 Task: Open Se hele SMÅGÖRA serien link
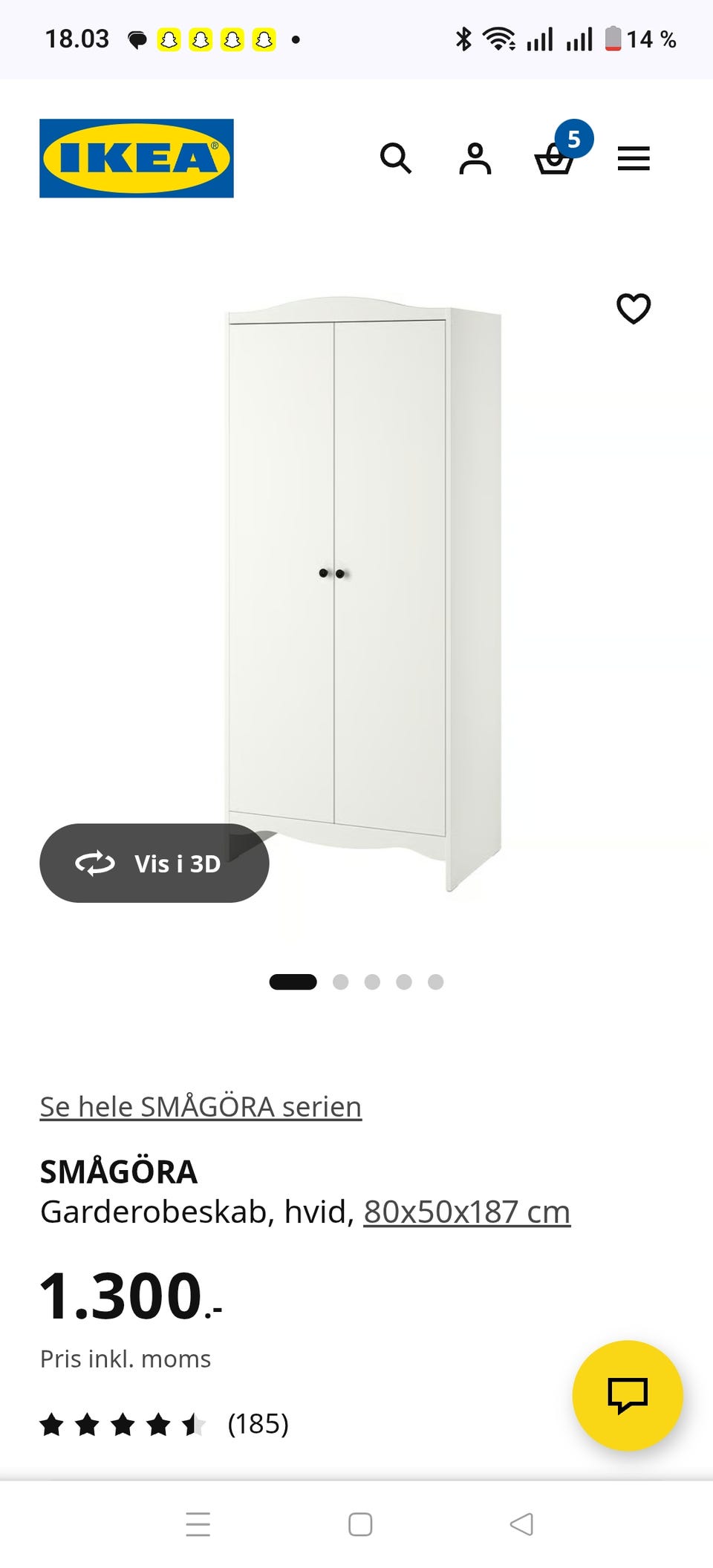click(200, 1106)
